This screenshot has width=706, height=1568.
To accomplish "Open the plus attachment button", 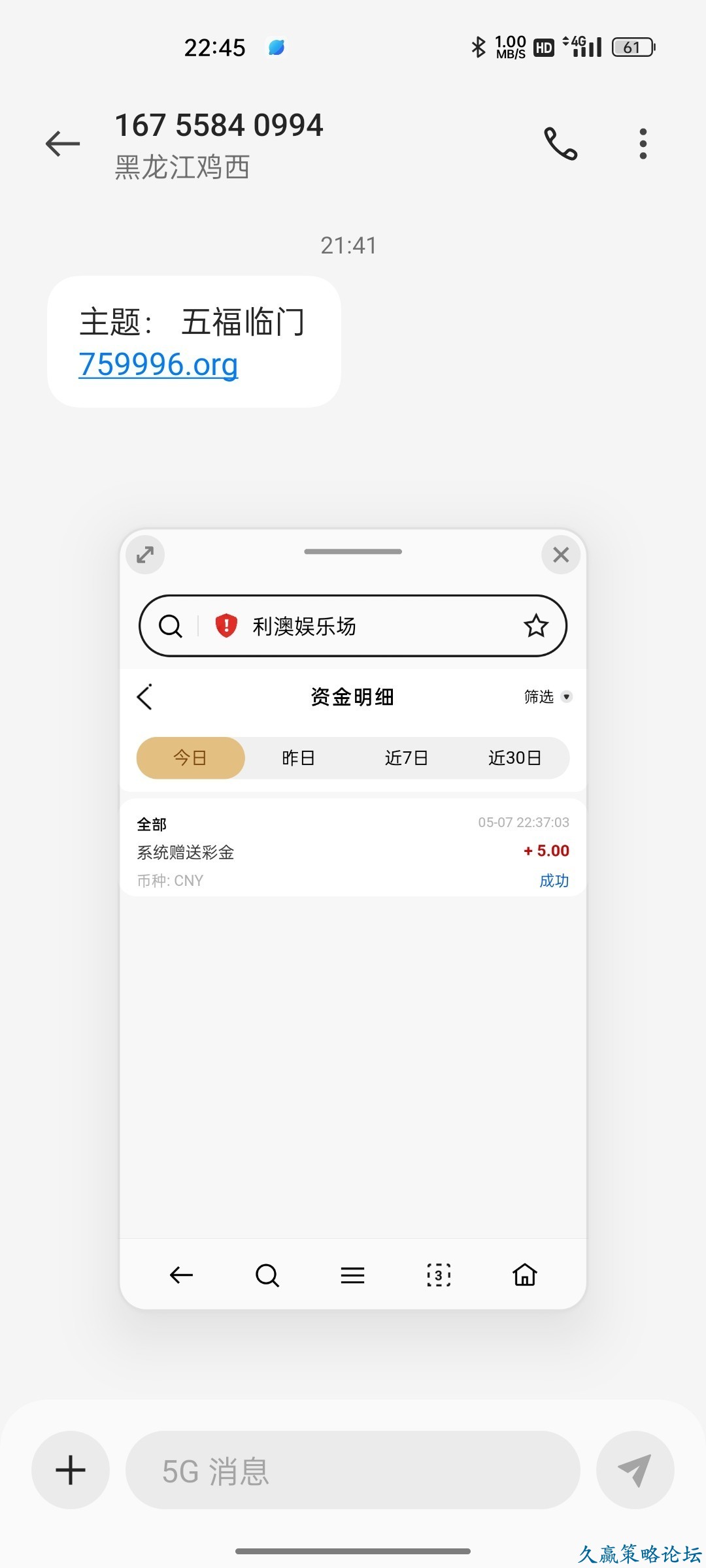I will (x=71, y=1471).
